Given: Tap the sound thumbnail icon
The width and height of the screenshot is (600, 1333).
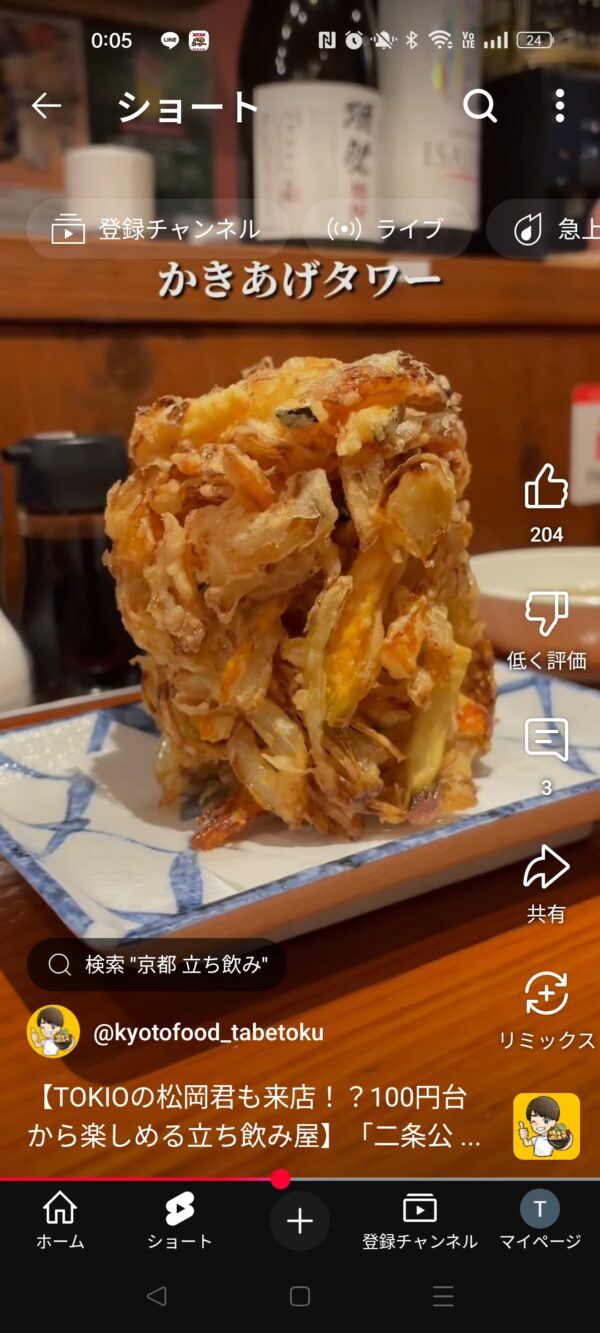Looking at the screenshot, I should [546, 1126].
